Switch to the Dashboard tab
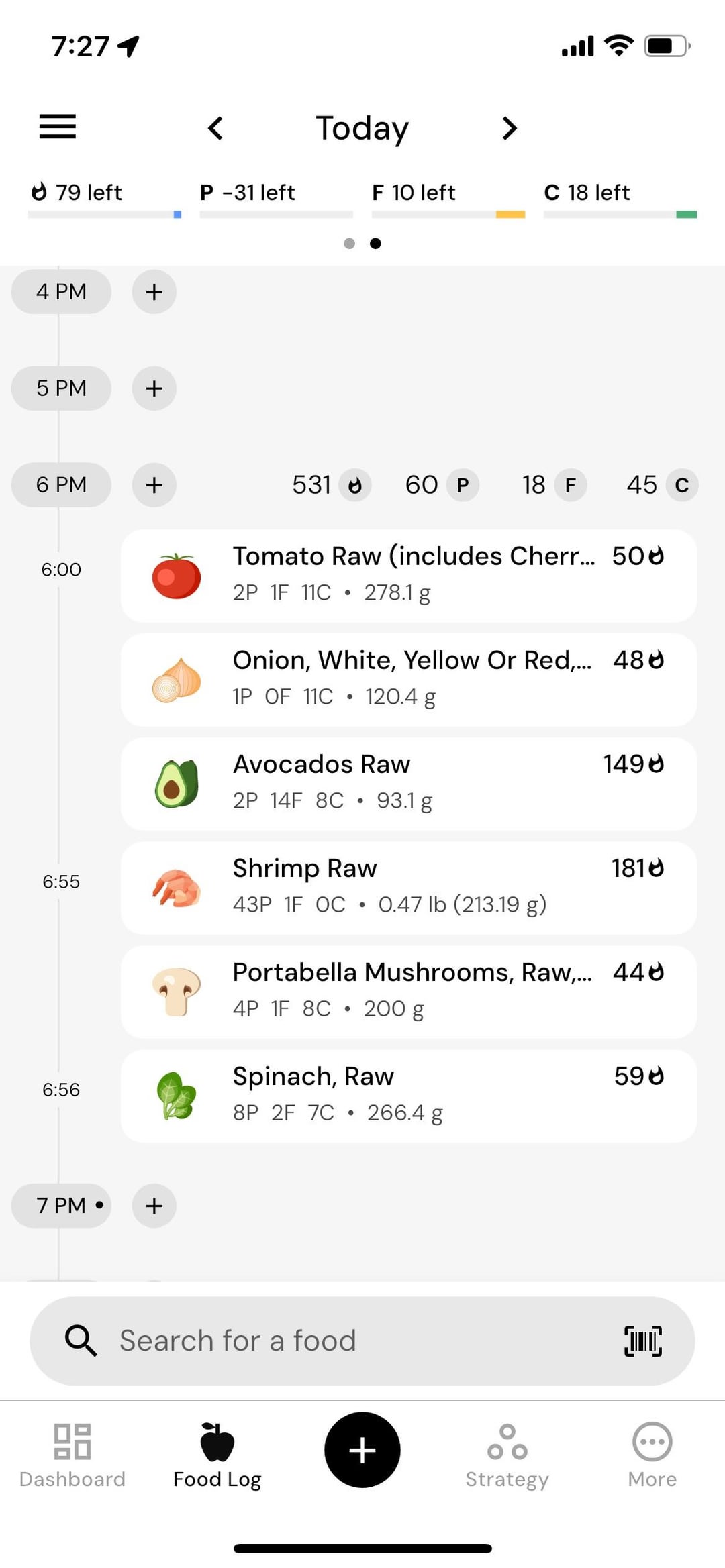725x1568 pixels. pyautogui.click(x=72, y=1455)
